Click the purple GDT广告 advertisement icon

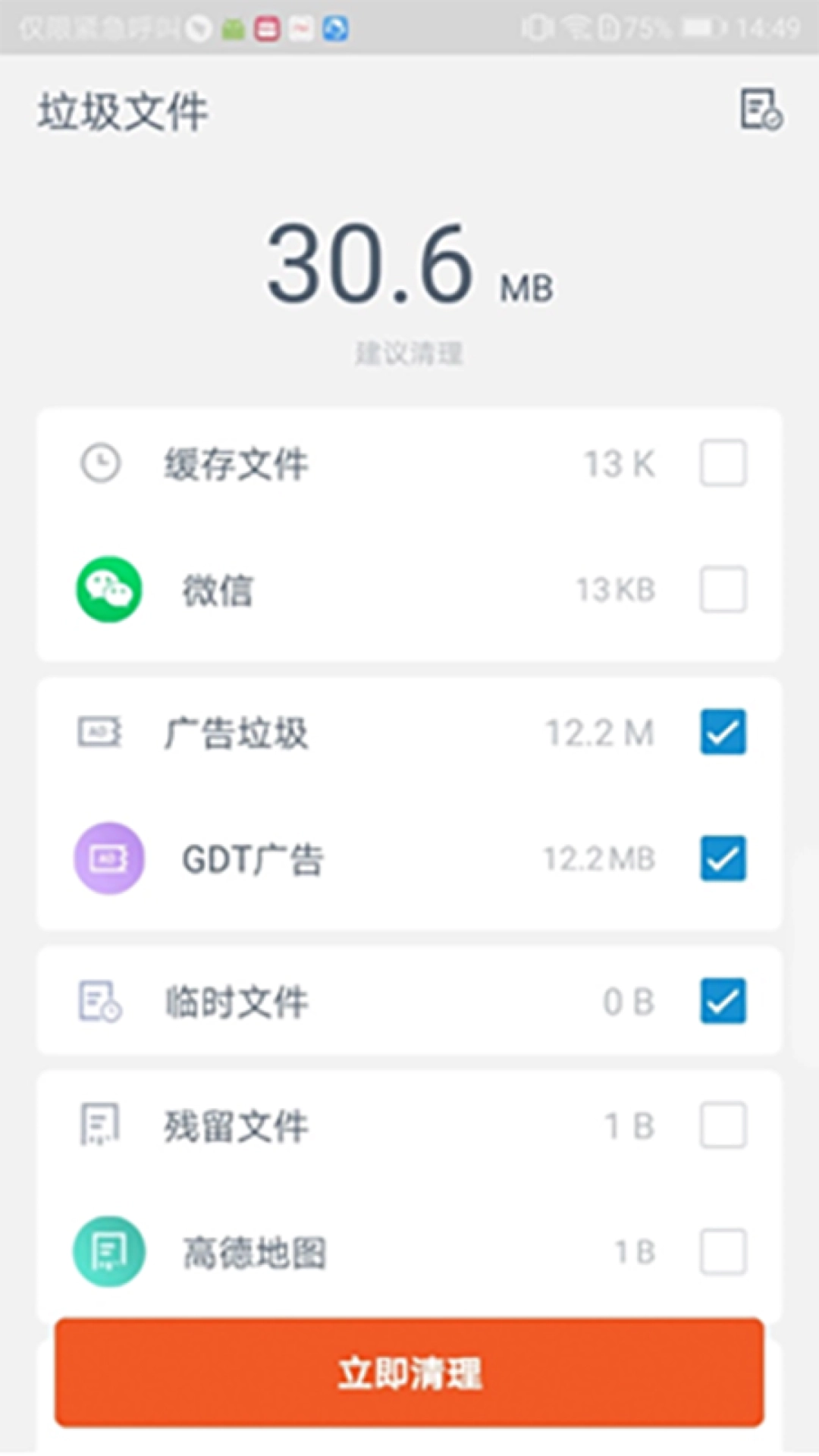coord(108,858)
